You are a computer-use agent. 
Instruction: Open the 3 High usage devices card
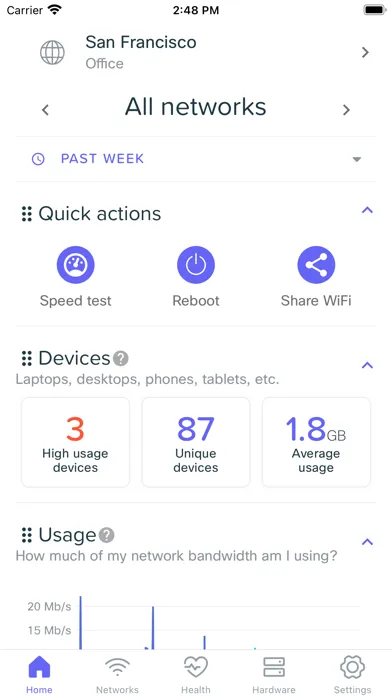[75, 443]
